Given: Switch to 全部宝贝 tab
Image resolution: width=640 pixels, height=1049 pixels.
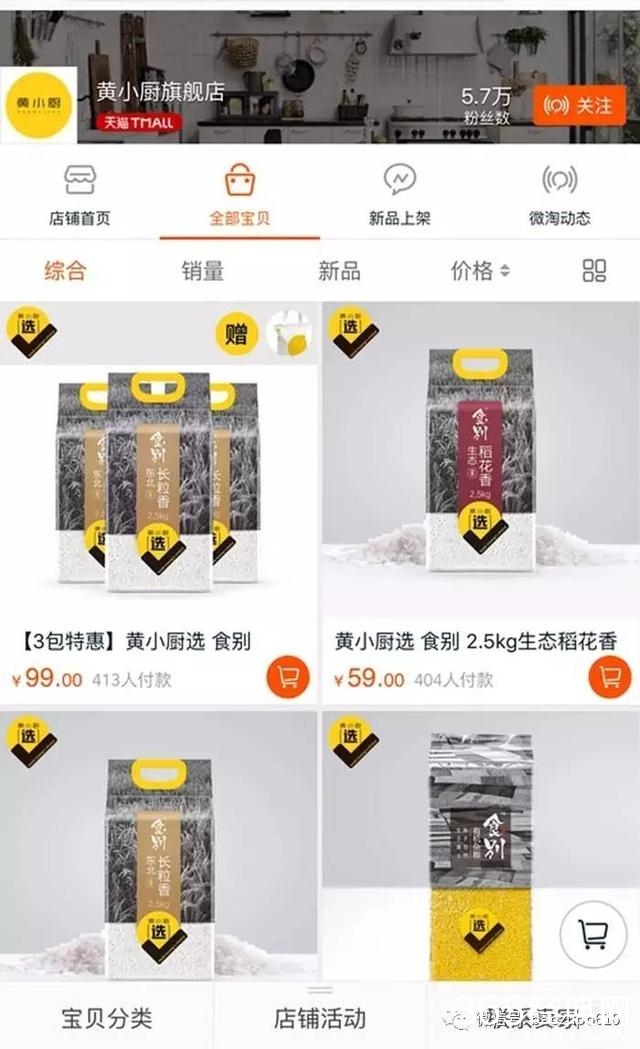Looking at the screenshot, I should 239,196.
